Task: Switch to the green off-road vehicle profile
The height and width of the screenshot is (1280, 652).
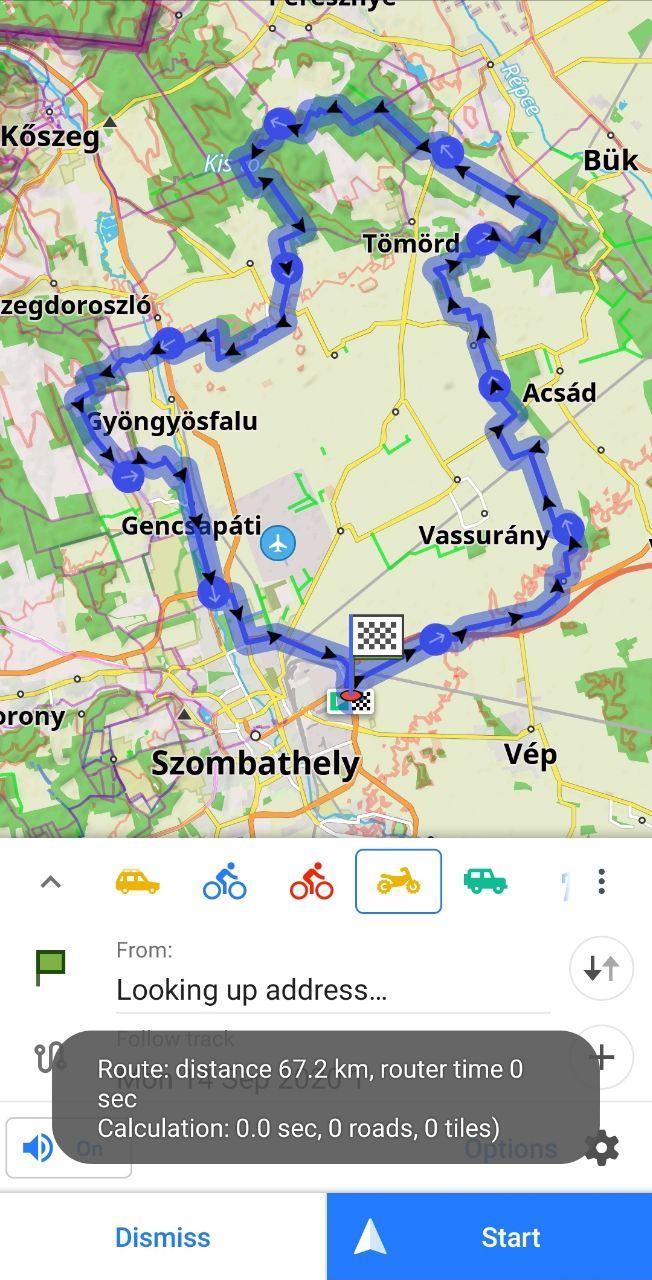Action: click(x=485, y=882)
